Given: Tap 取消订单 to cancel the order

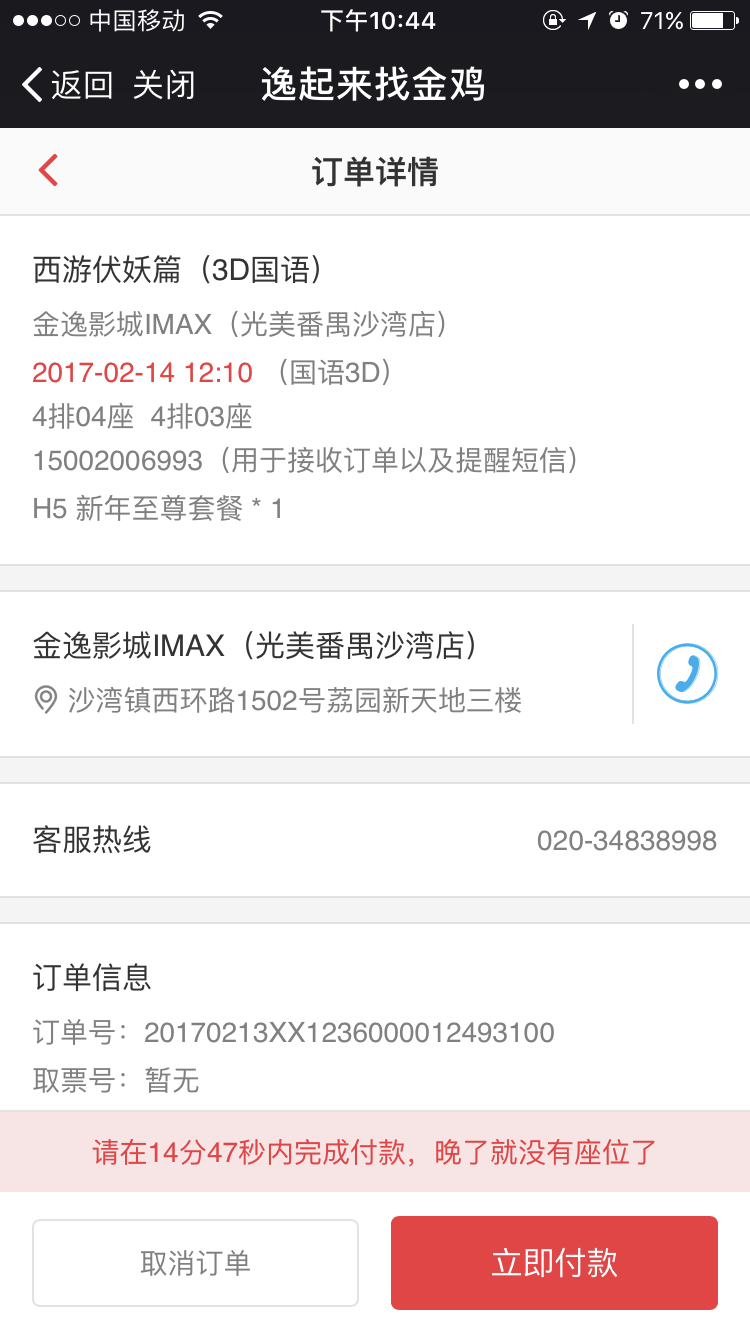Looking at the screenshot, I should [195, 1263].
